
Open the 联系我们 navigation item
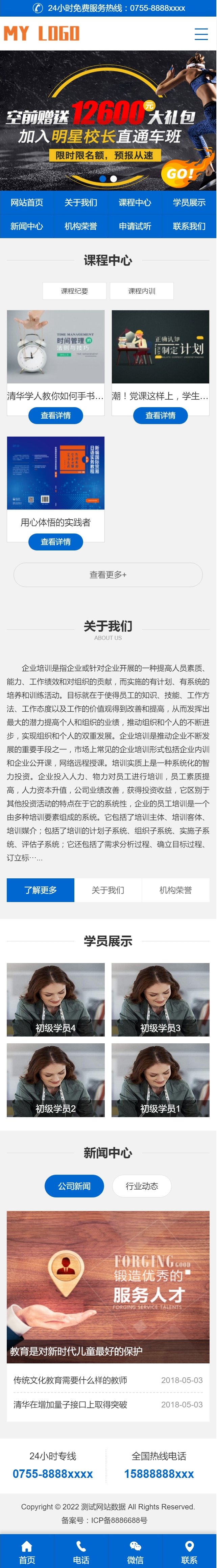189,226
